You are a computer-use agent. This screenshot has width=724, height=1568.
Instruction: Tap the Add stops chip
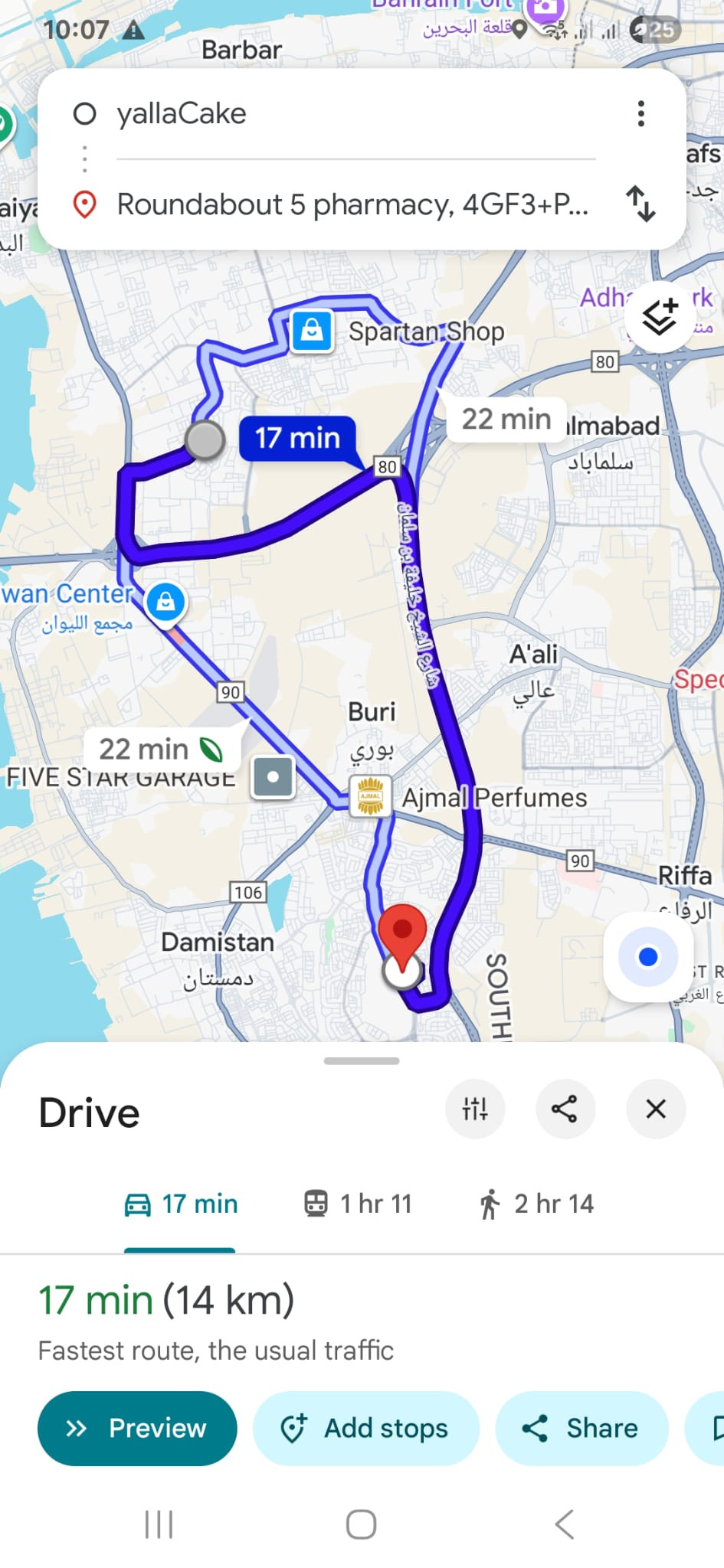click(x=365, y=1428)
